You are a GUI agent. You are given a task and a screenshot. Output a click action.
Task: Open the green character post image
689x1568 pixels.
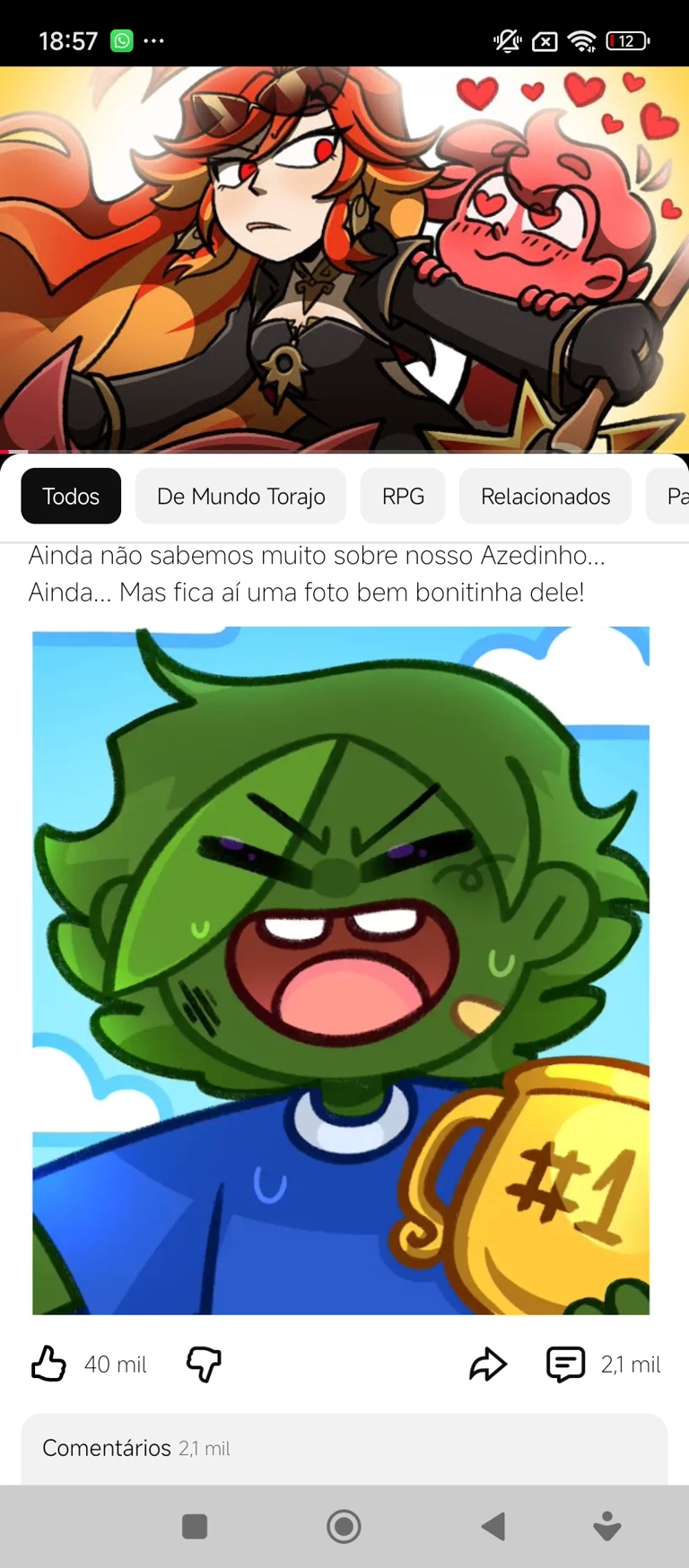click(x=341, y=970)
